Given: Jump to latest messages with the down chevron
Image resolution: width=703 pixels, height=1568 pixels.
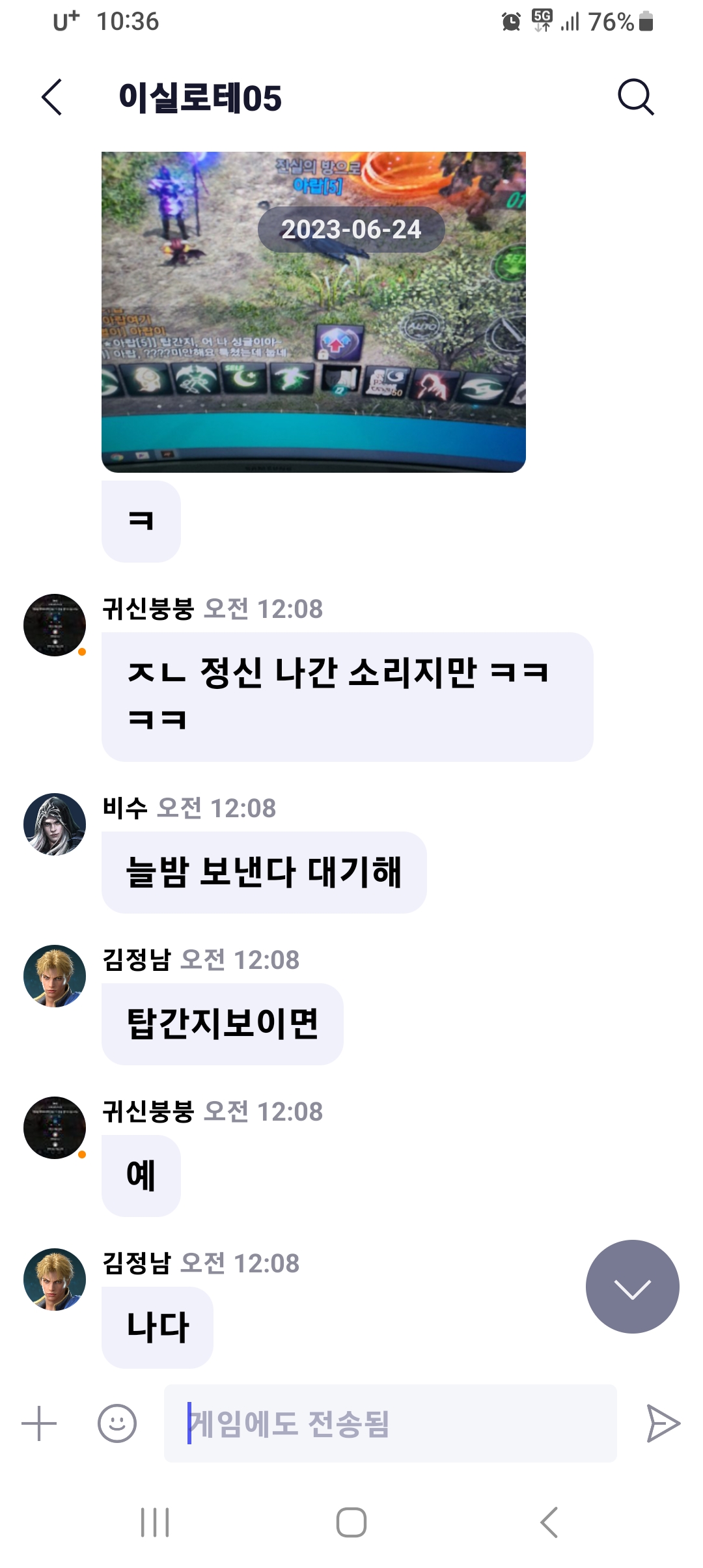Looking at the screenshot, I should 632,1287.
